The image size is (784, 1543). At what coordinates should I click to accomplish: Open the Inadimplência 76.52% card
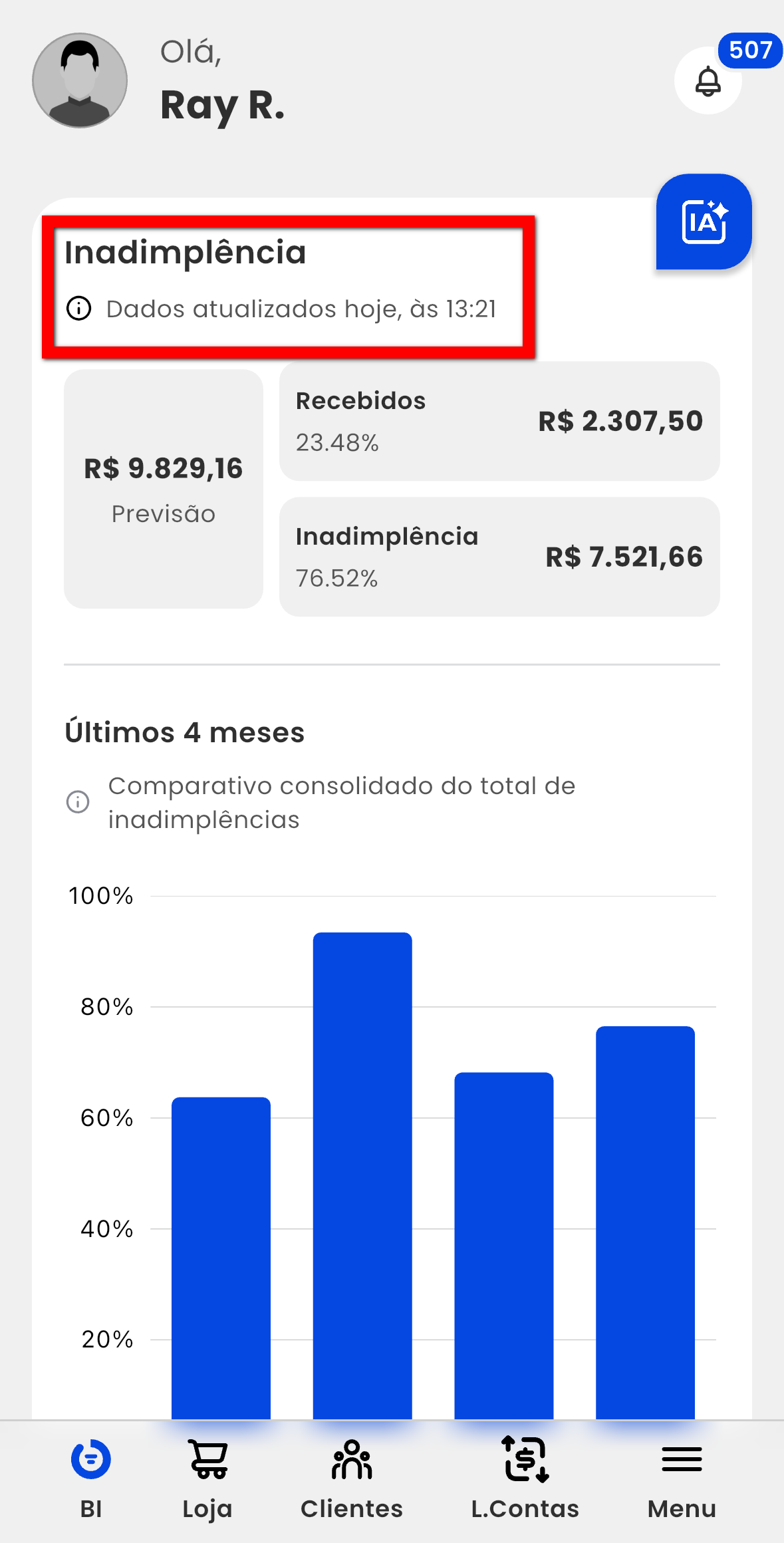(499, 557)
